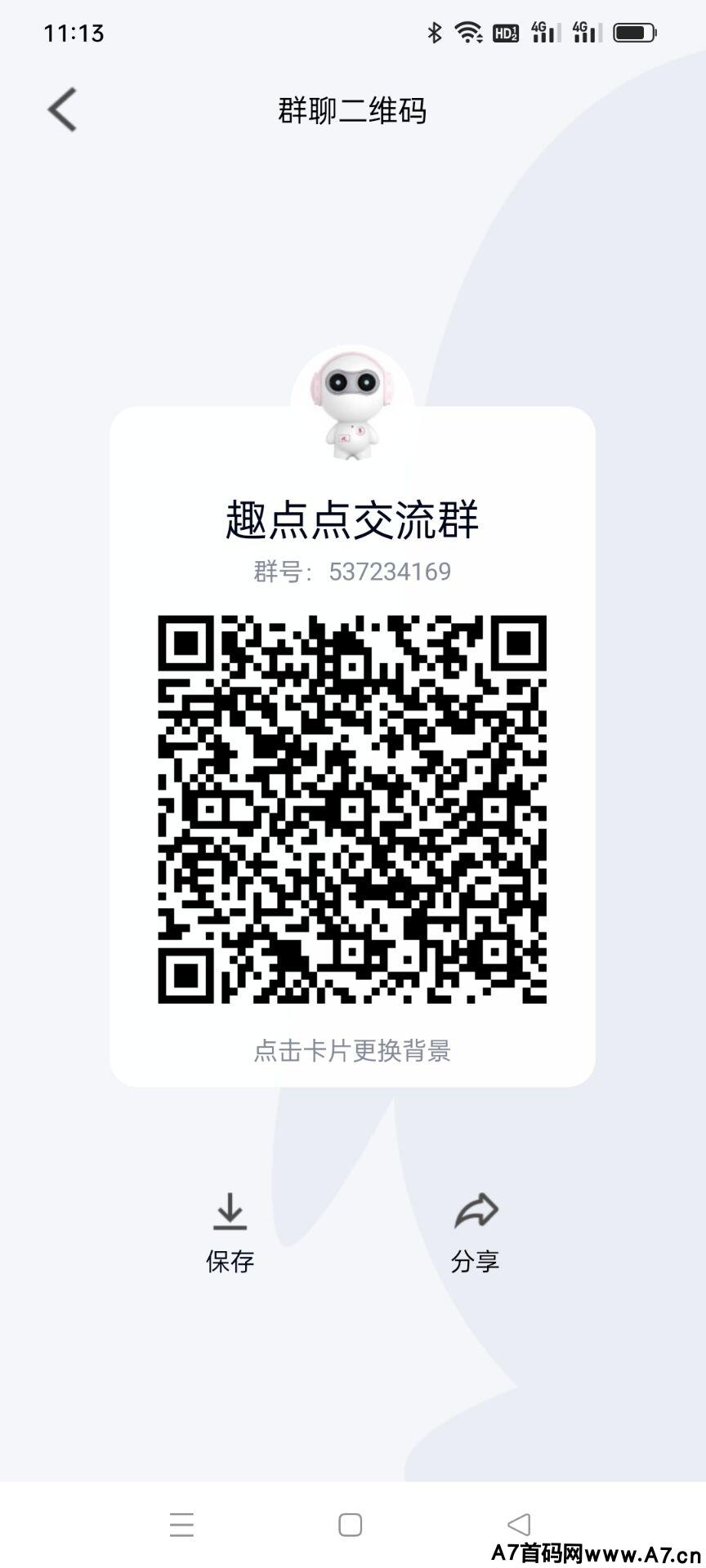Open recent apps from the navigation bar
The height and width of the screenshot is (1568, 706).
coord(181,1525)
